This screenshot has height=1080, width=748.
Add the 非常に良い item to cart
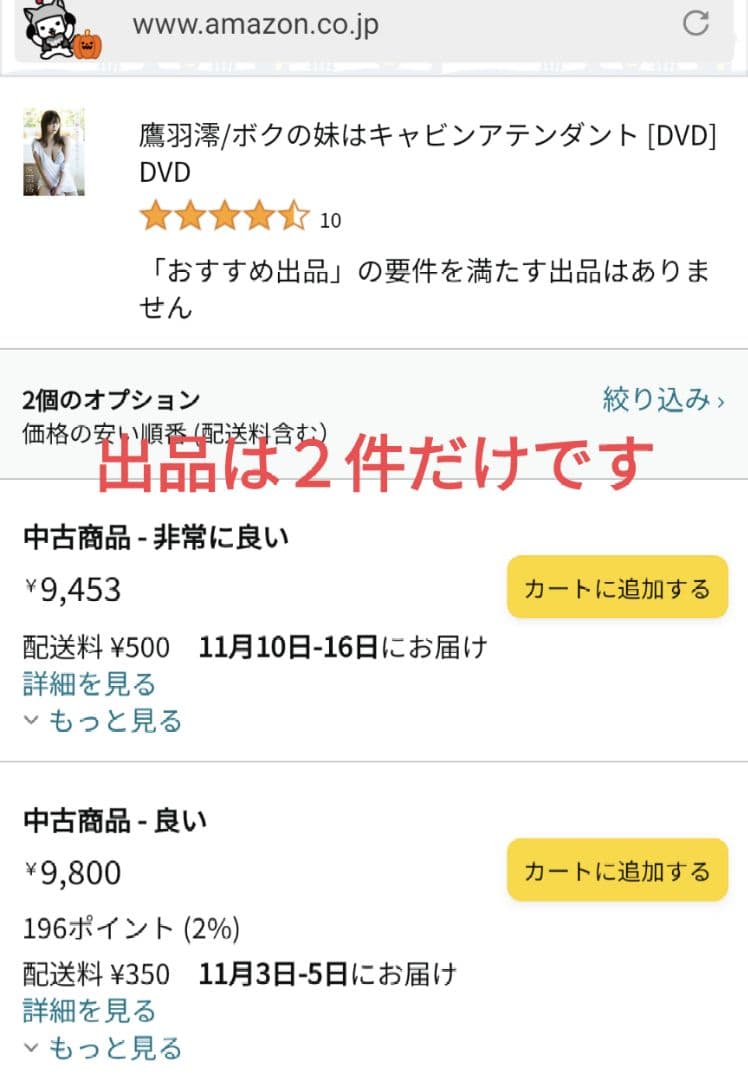pos(617,587)
